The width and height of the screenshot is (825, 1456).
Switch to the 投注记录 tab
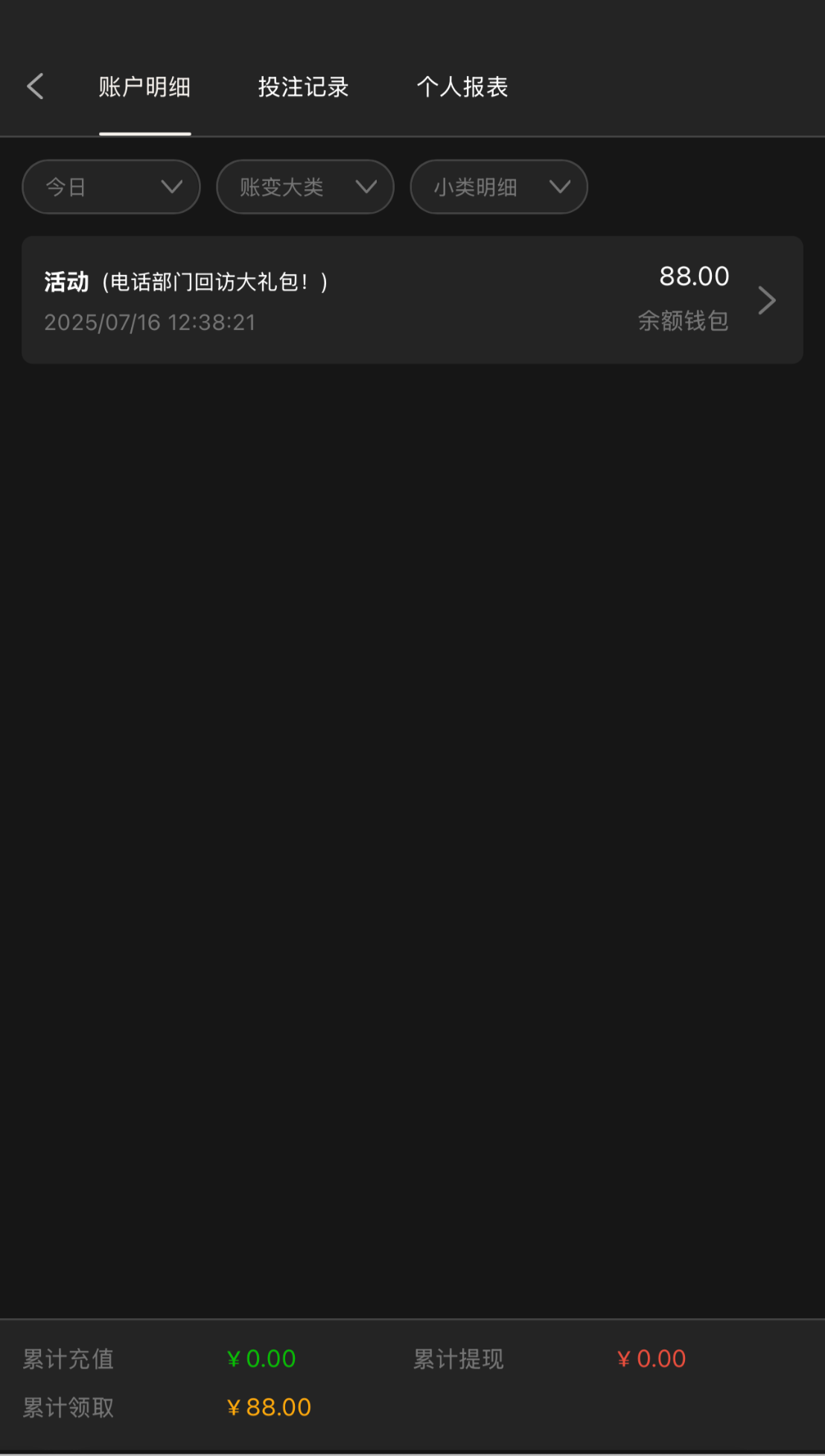point(303,87)
